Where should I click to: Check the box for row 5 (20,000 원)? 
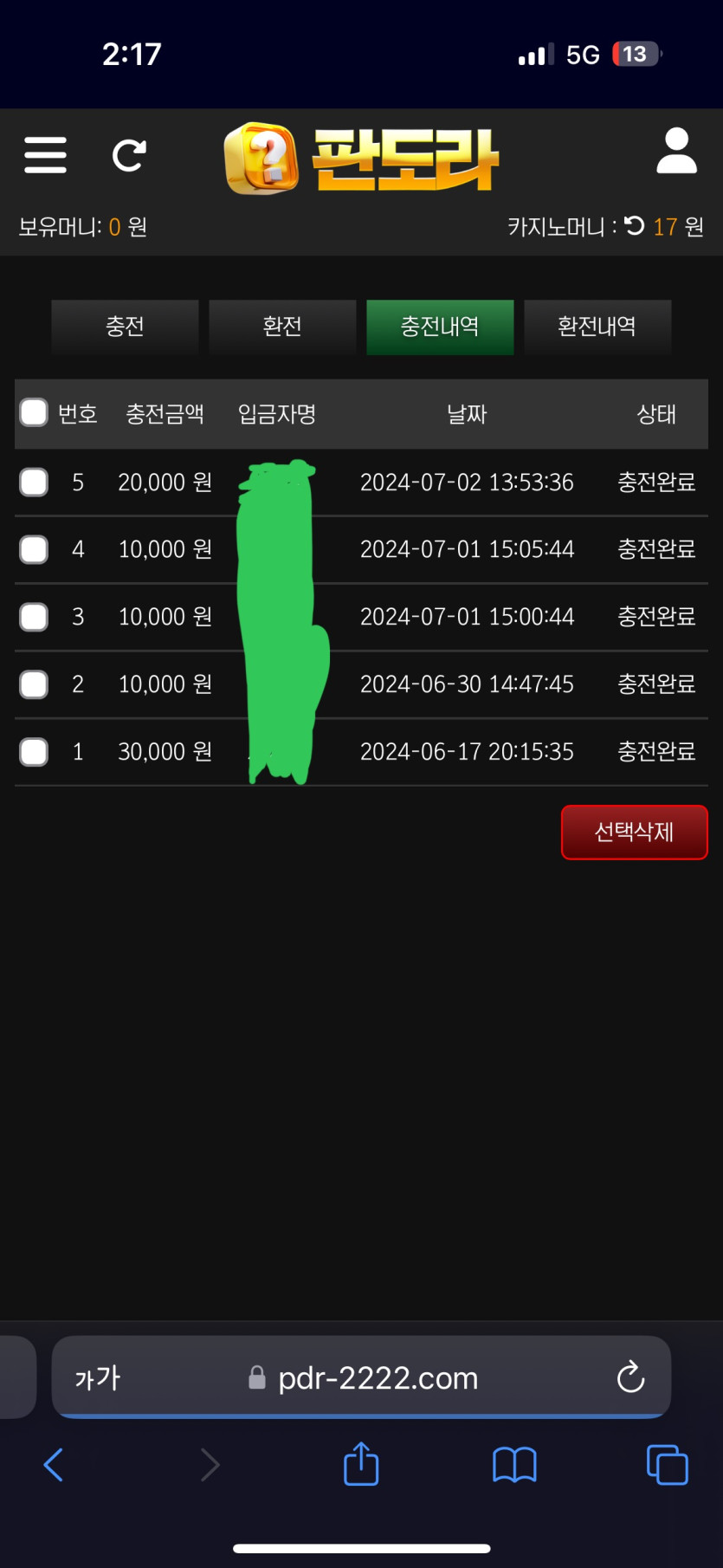tap(34, 482)
